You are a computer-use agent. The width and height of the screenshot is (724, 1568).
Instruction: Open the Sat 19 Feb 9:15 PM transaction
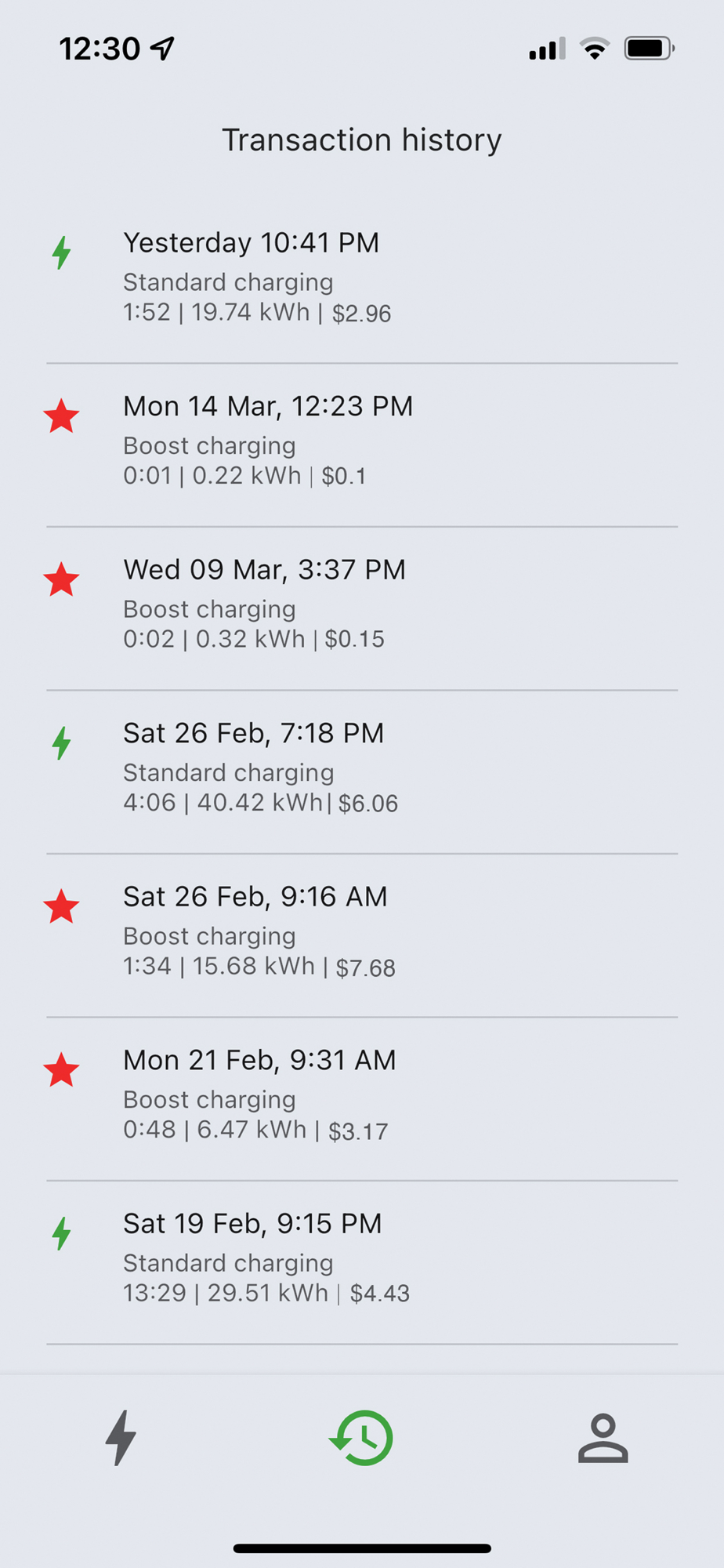[x=362, y=1262]
